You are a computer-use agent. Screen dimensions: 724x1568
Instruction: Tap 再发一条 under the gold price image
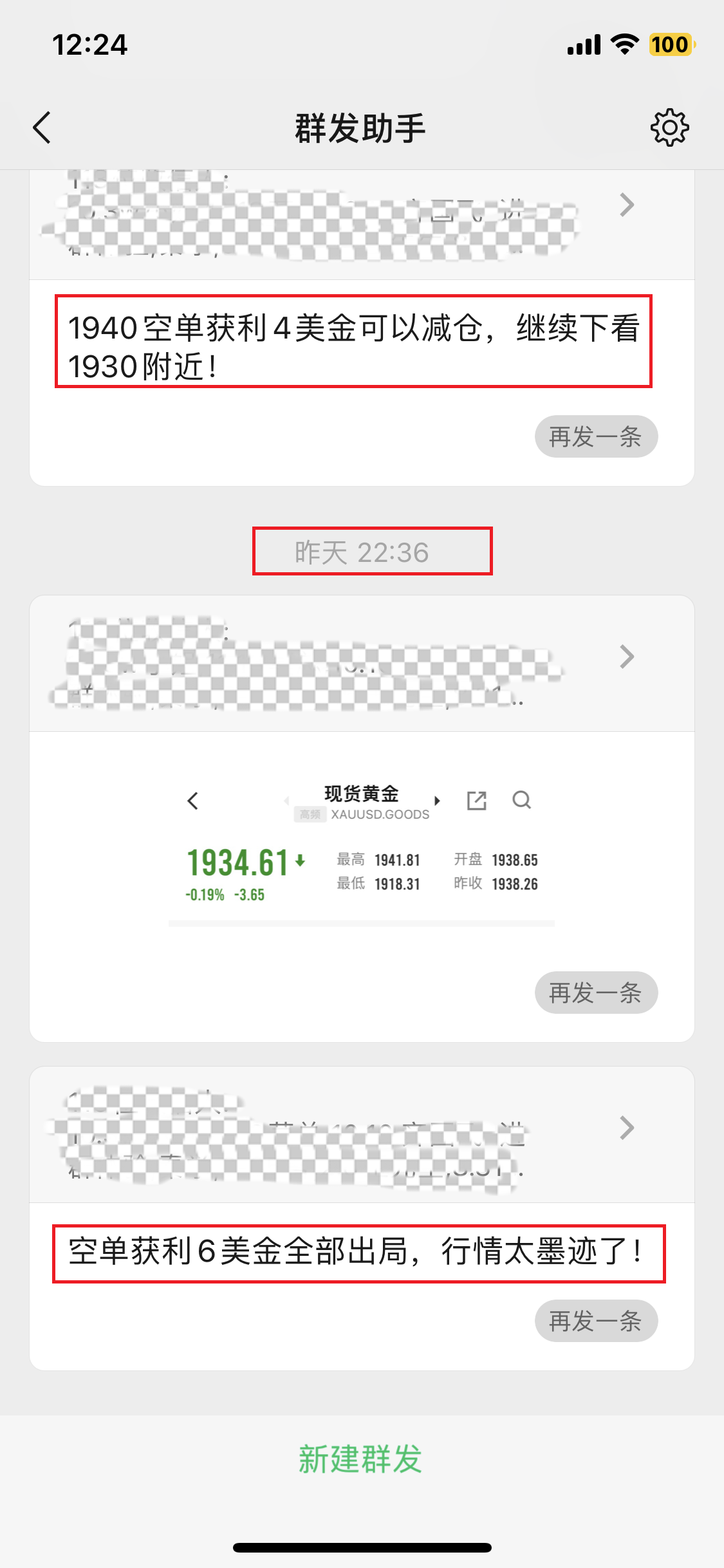(x=596, y=993)
